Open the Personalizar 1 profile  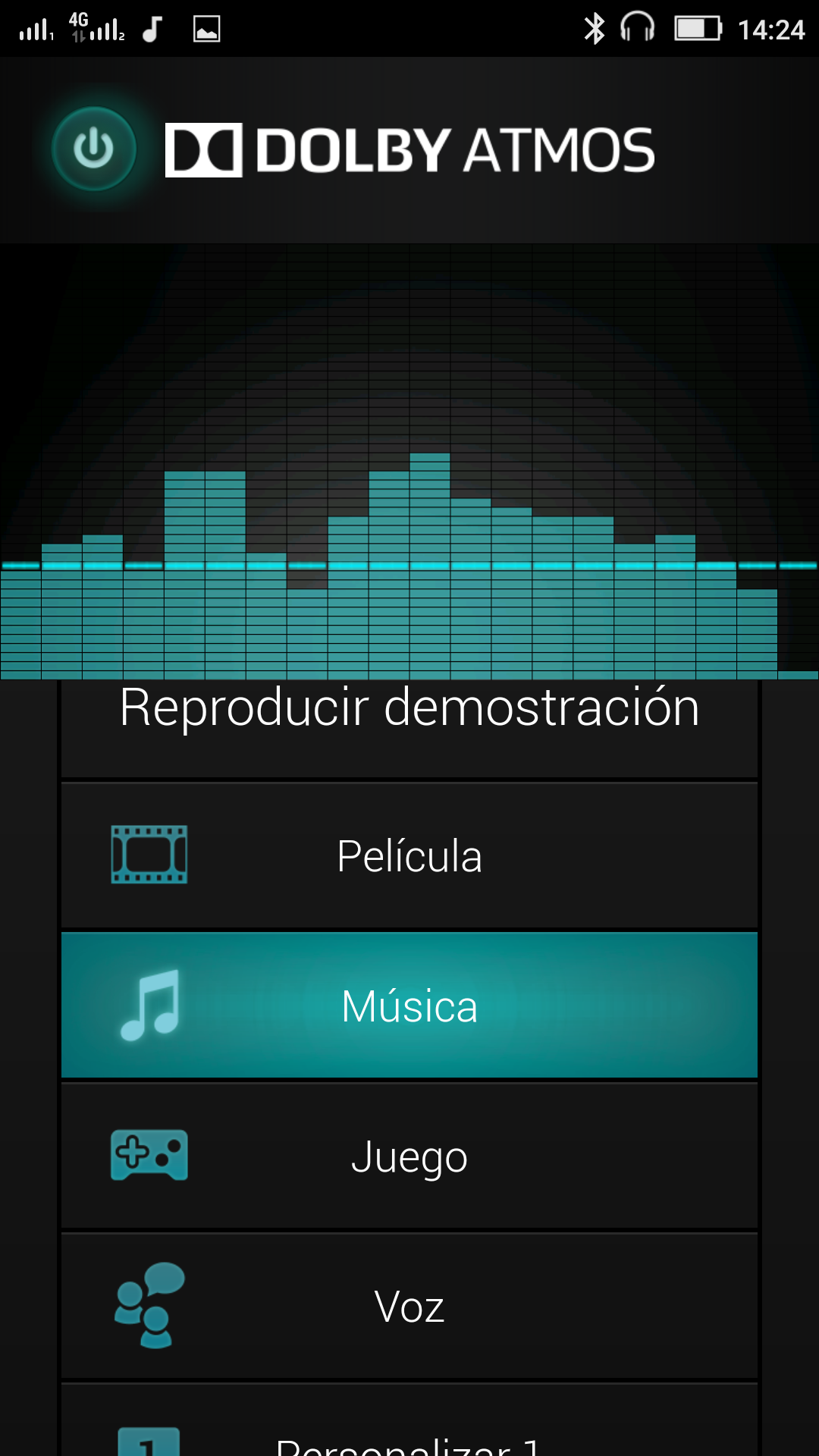click(409, 1433)
